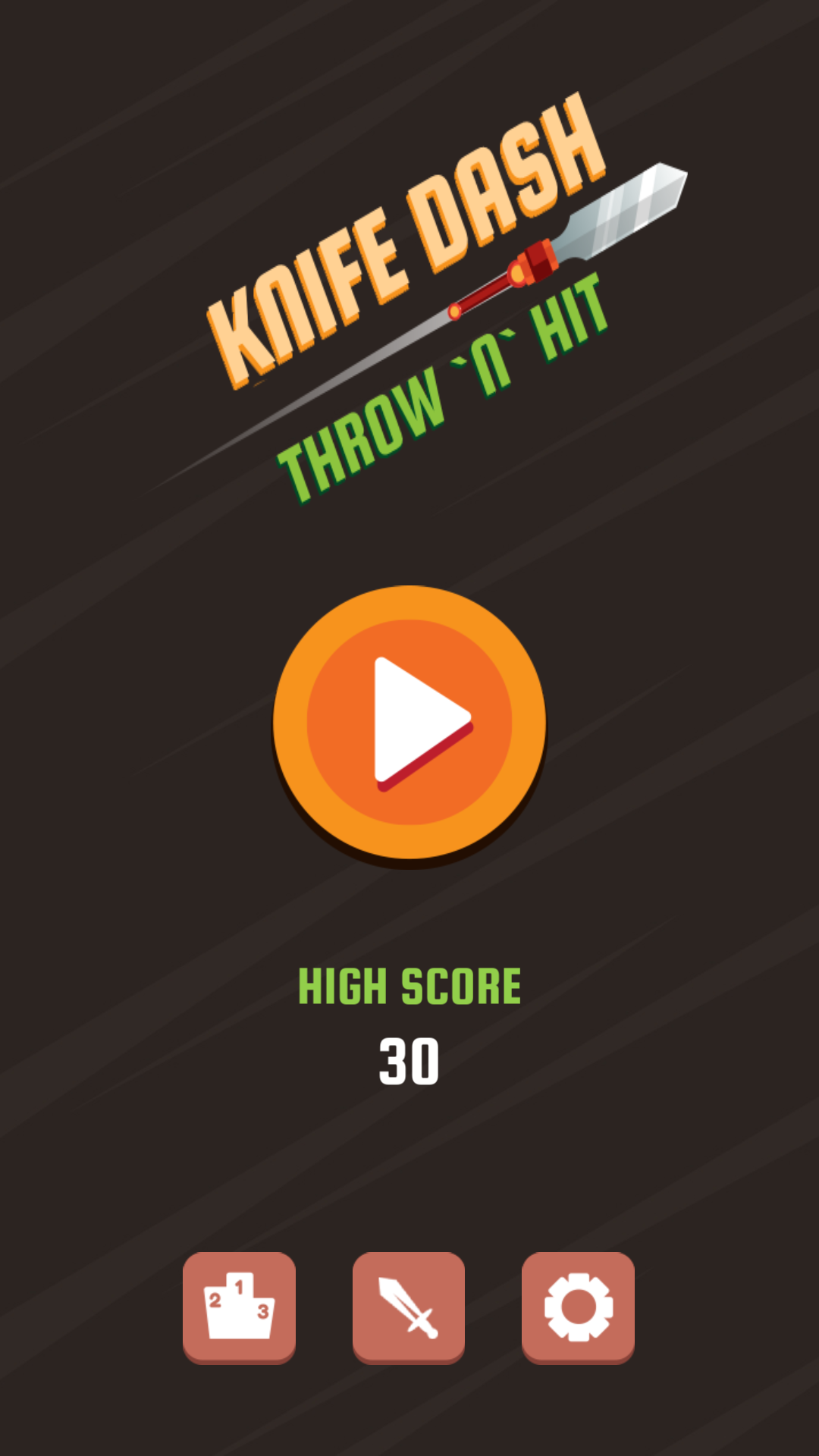Viewport: 819px width, 1456px height.
Task: Open the leaderboard podium icon
Action: [x=239, y=1307]
